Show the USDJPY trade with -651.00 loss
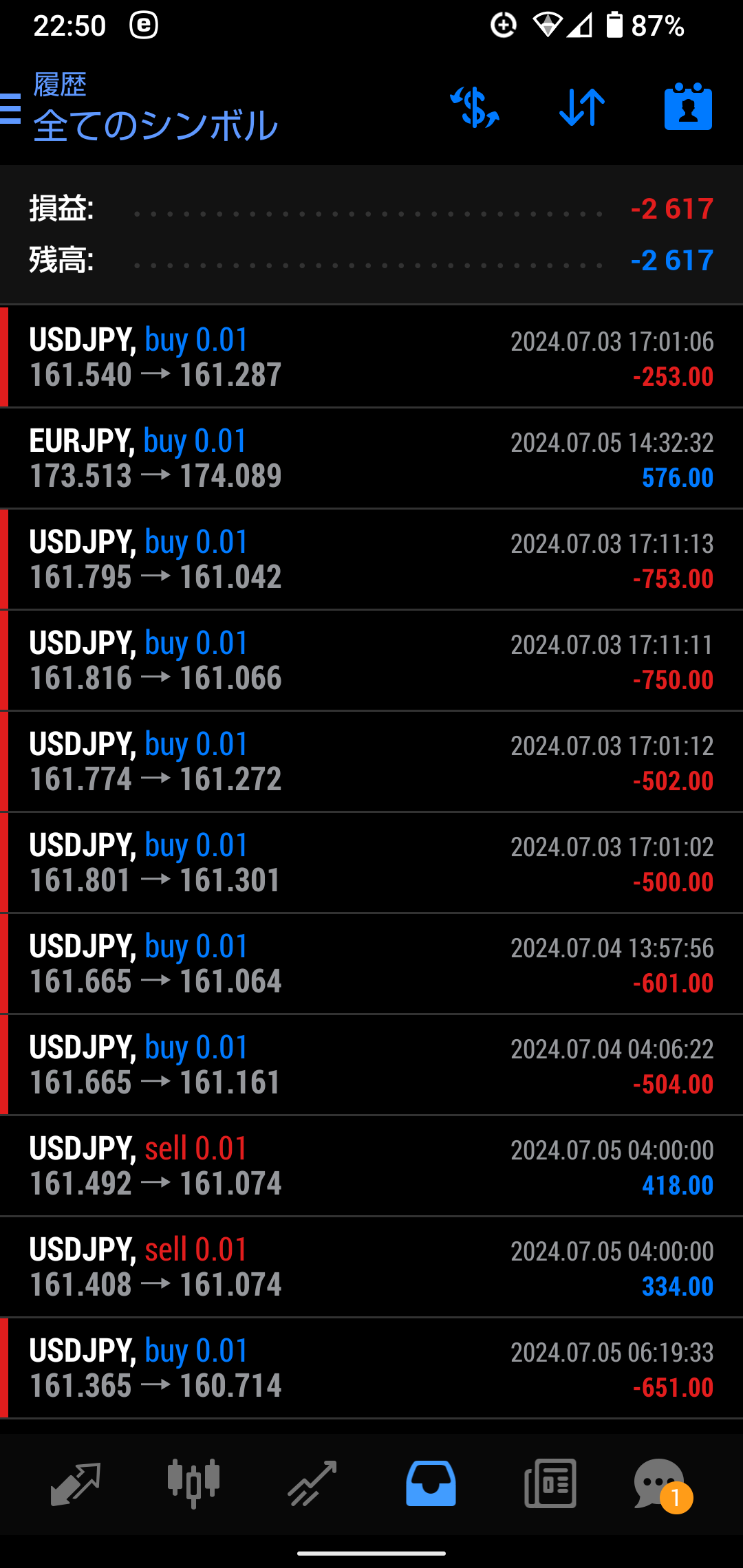 (371, 1369)
